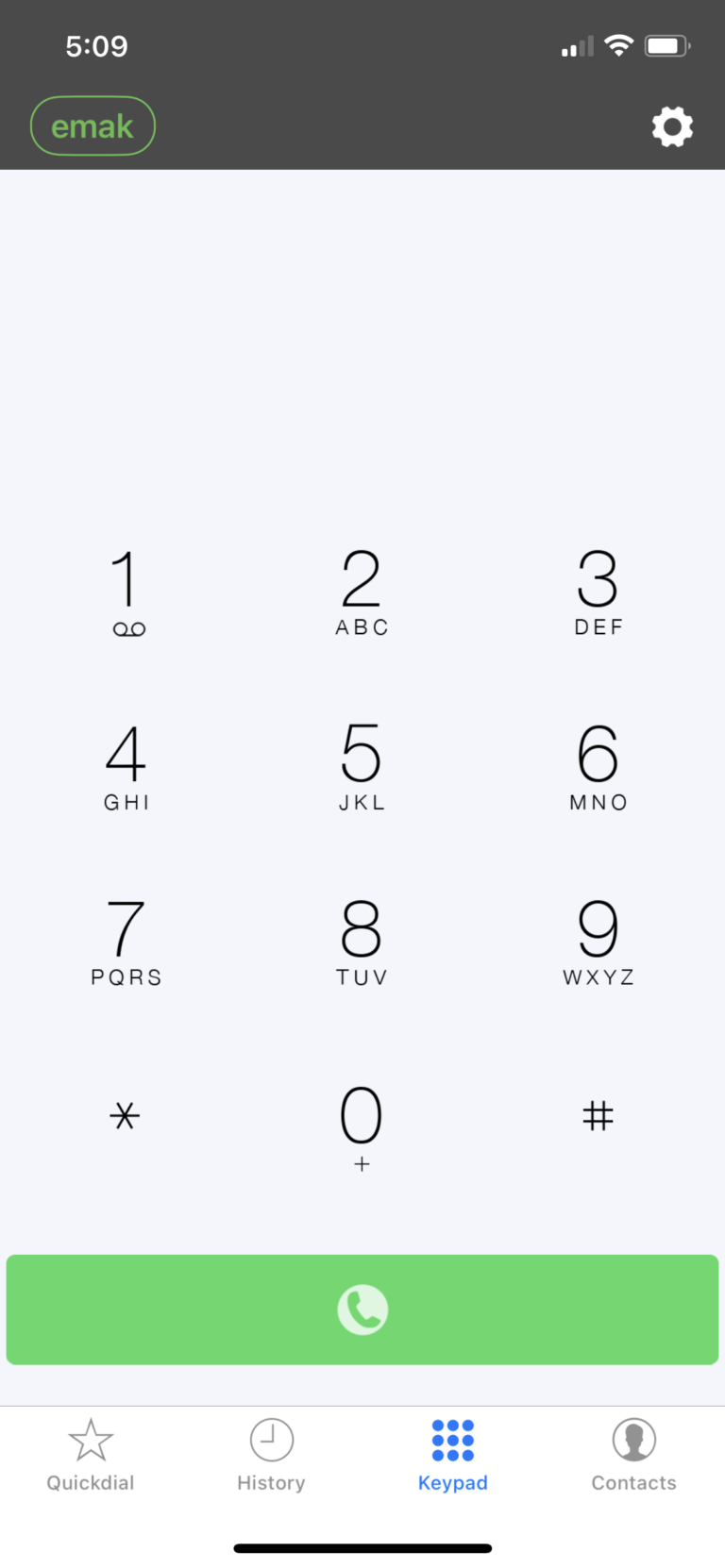The height and width of the screenshot is (1568, 725).
Task: Tap the History clock icon
Action: pyautogui.click(x=271, y=1439)
